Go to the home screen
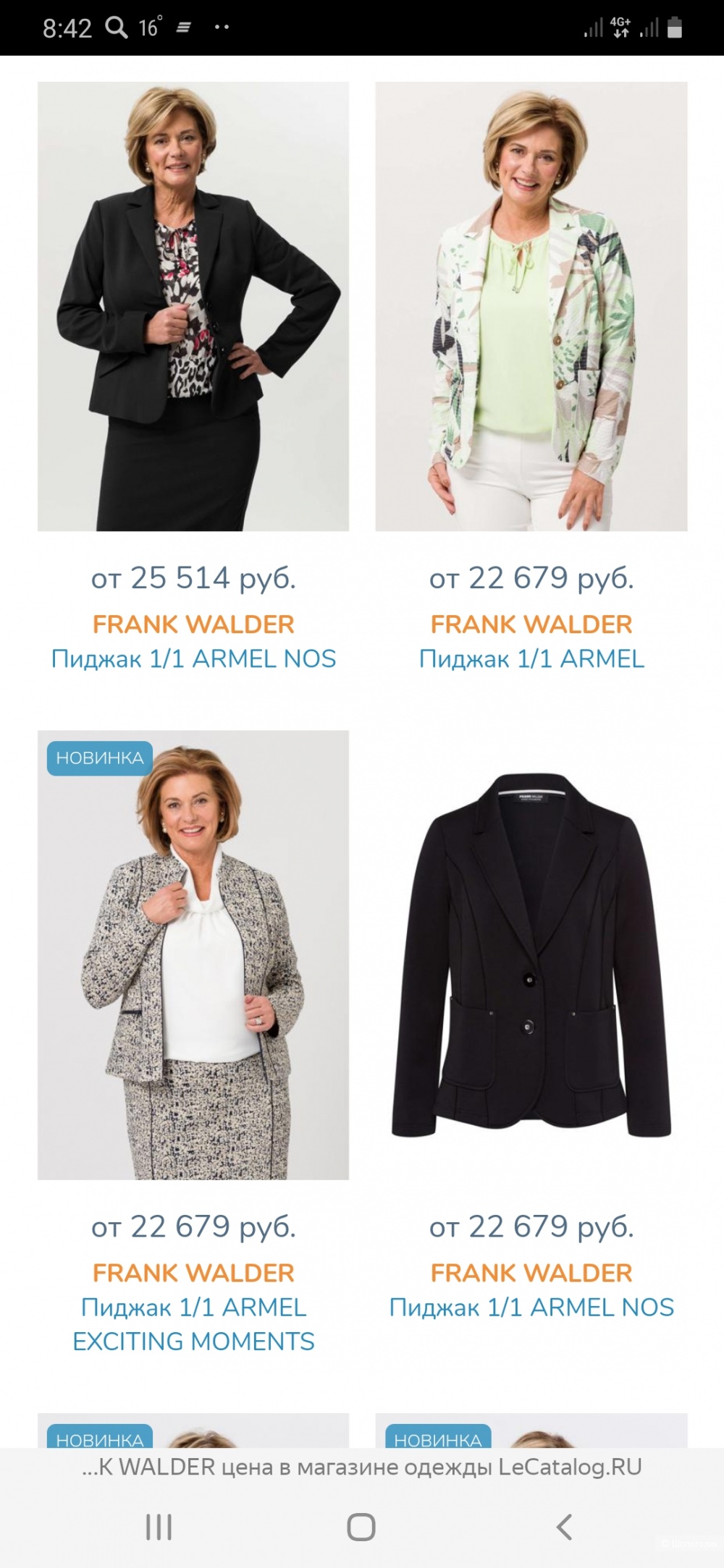Viewport: 724px width, 1568px height. pyautogui.click(x=361, y=1527)
